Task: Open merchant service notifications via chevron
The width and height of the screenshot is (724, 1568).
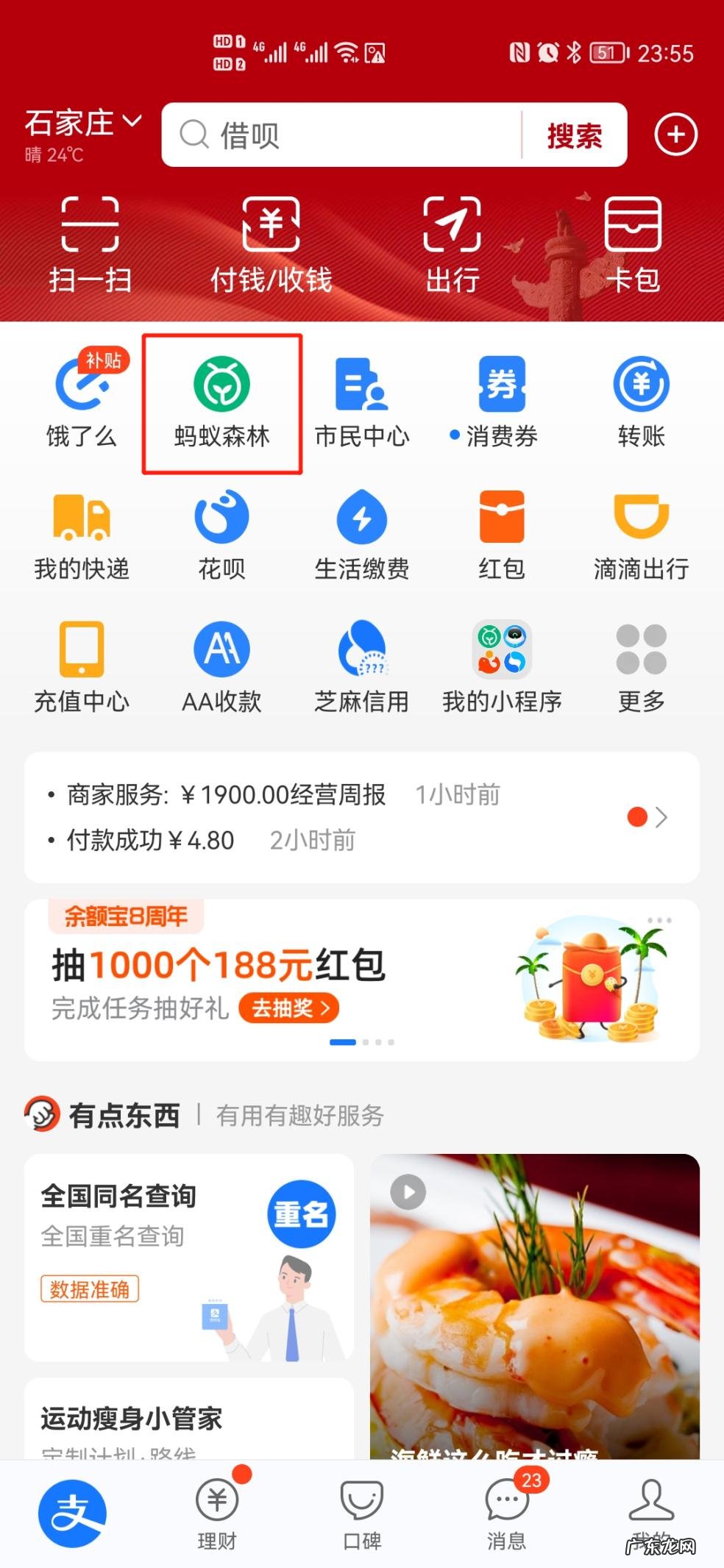Action: tap(663, 818)
